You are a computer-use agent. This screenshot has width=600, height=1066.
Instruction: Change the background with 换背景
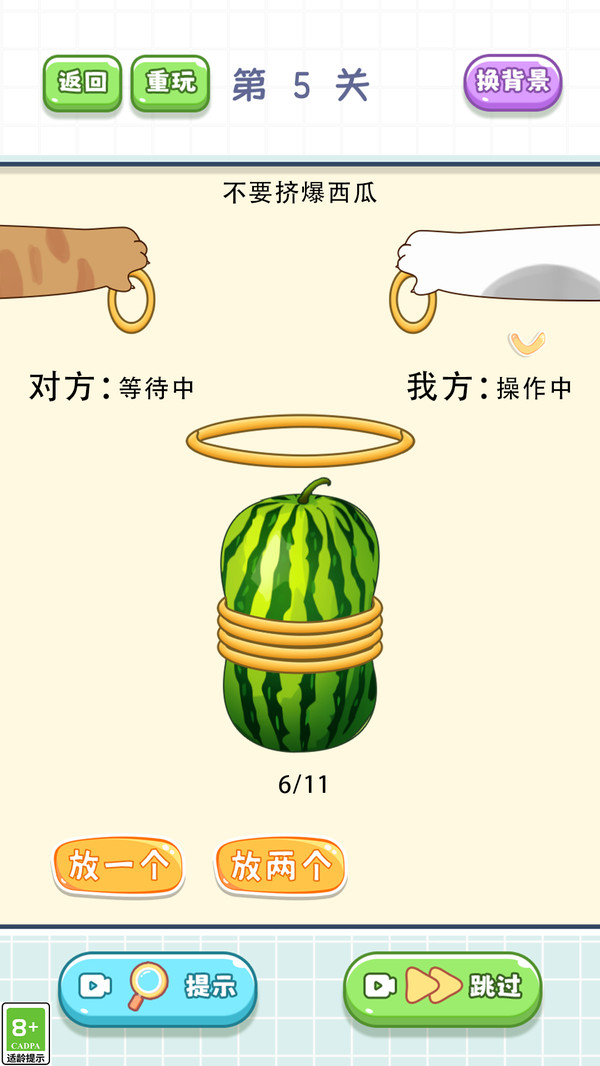pyautogui.click(x=512, y=81)
